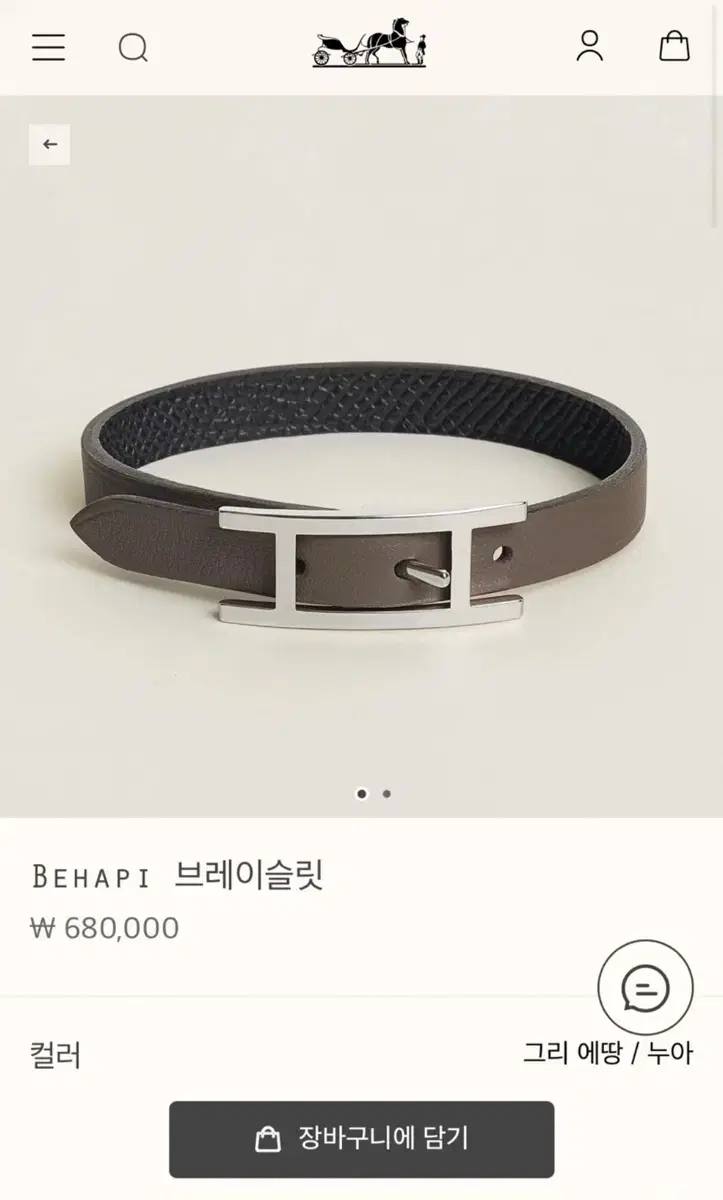723x1200 pixels.
Task: Select the active image indicator dot
Action: pos(361,793)
